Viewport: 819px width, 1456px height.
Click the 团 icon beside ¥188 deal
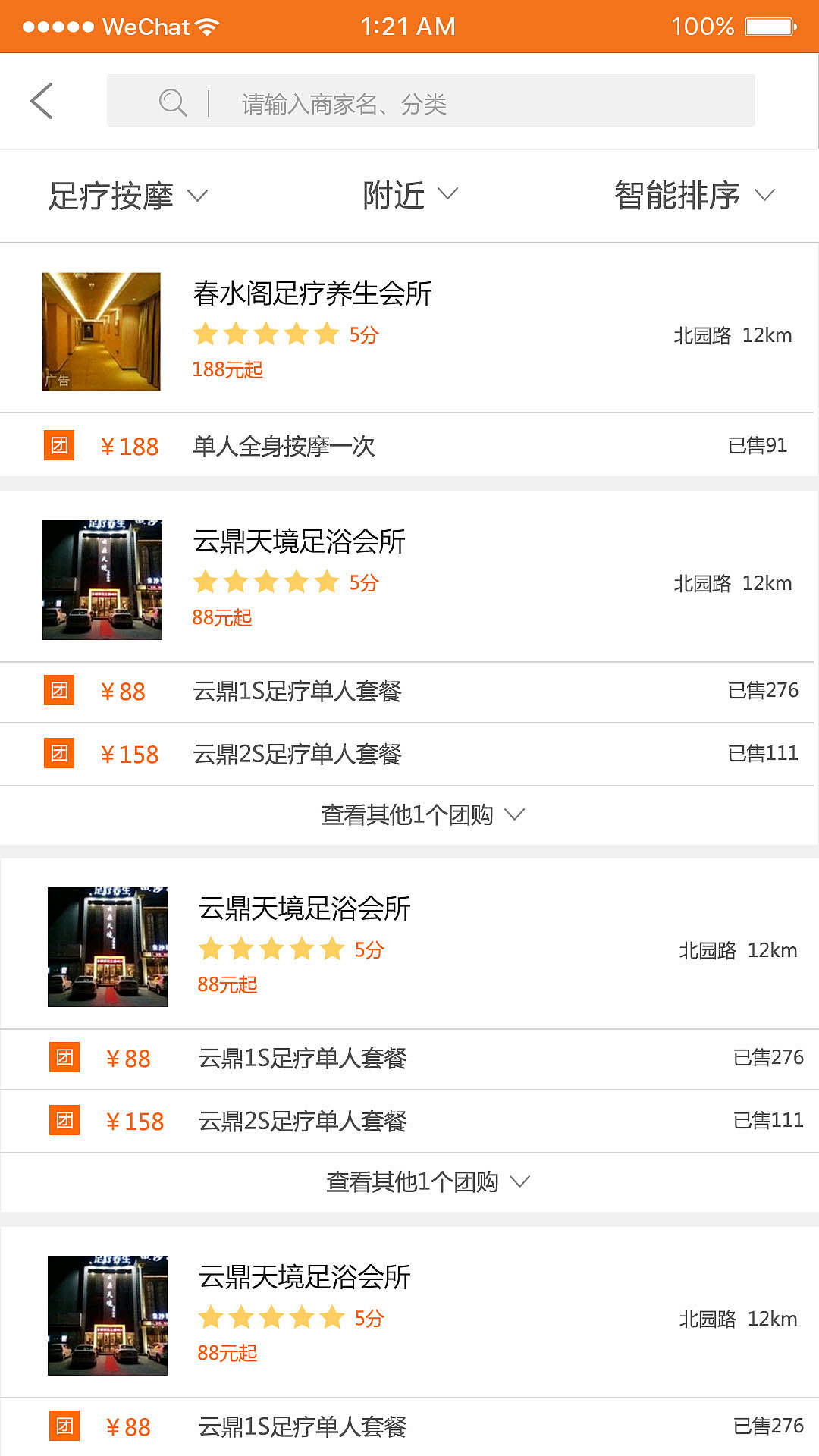tap(59, 447)
